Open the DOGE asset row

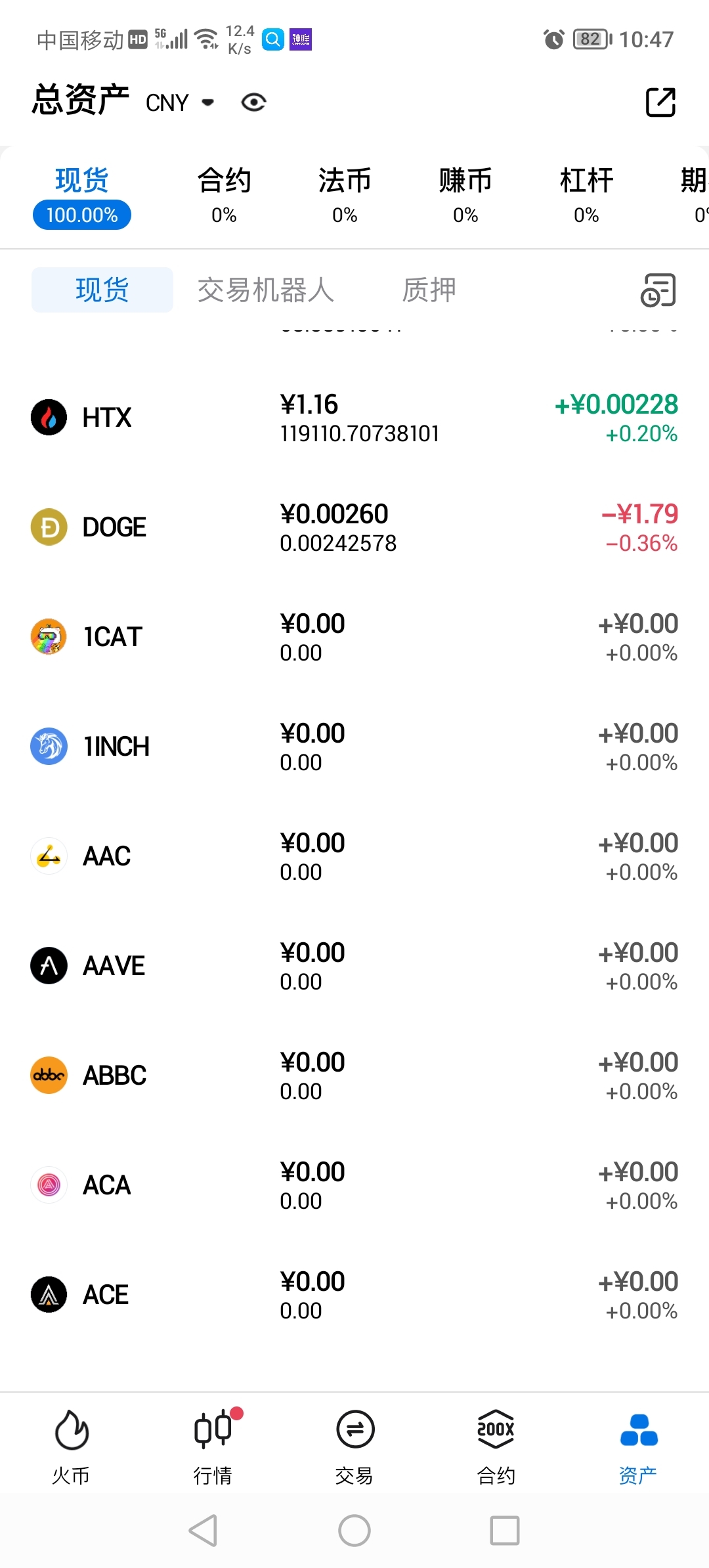coord(354,527)
